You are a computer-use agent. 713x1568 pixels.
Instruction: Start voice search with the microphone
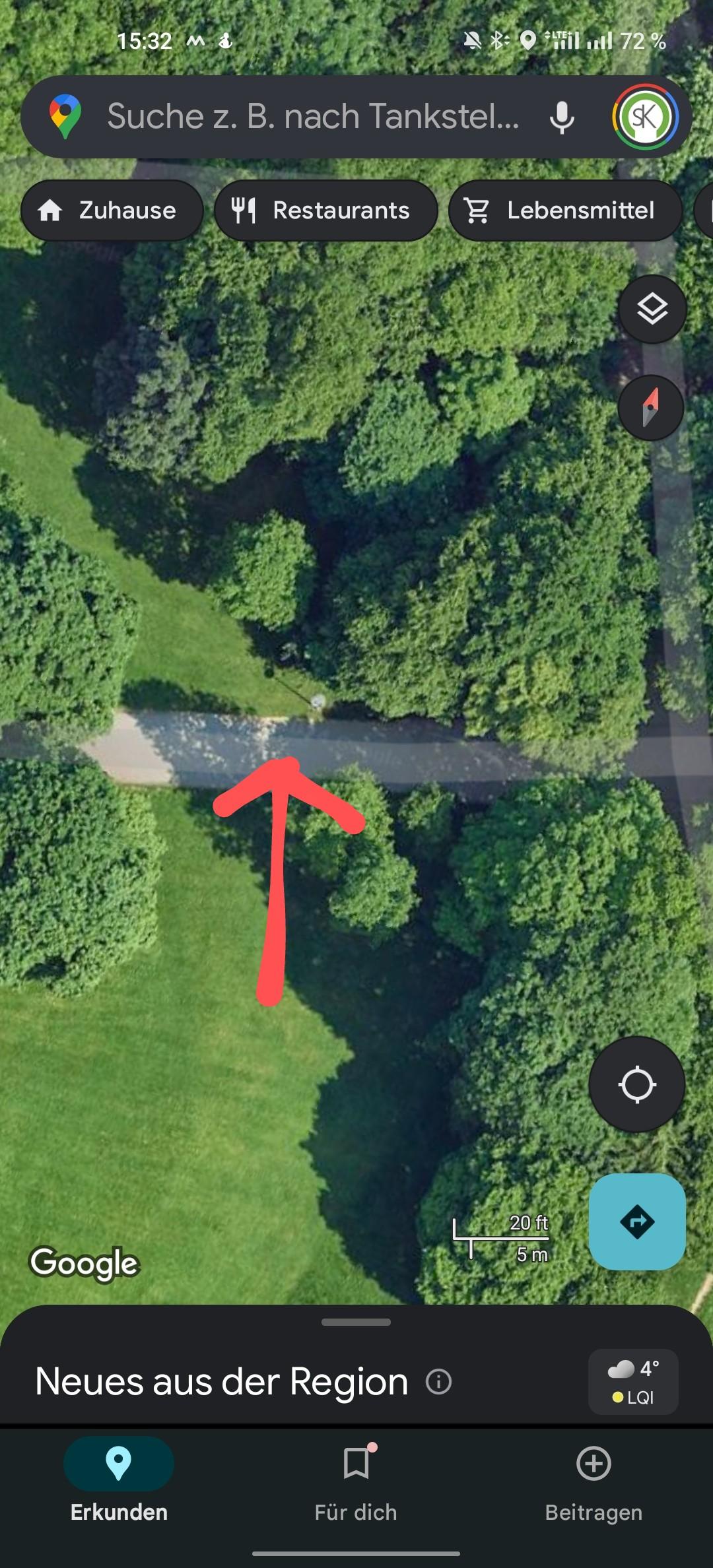click(562, 117)
